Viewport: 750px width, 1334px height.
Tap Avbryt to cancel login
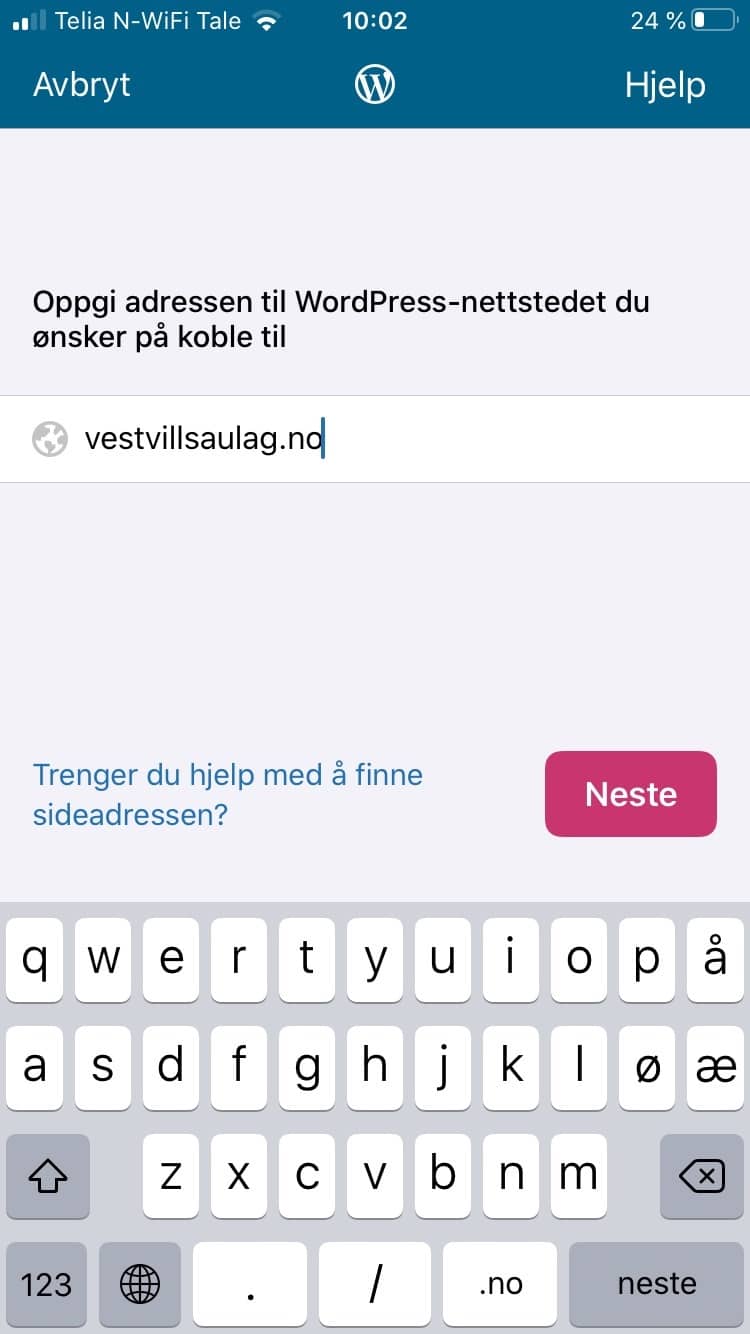point(82,85)
